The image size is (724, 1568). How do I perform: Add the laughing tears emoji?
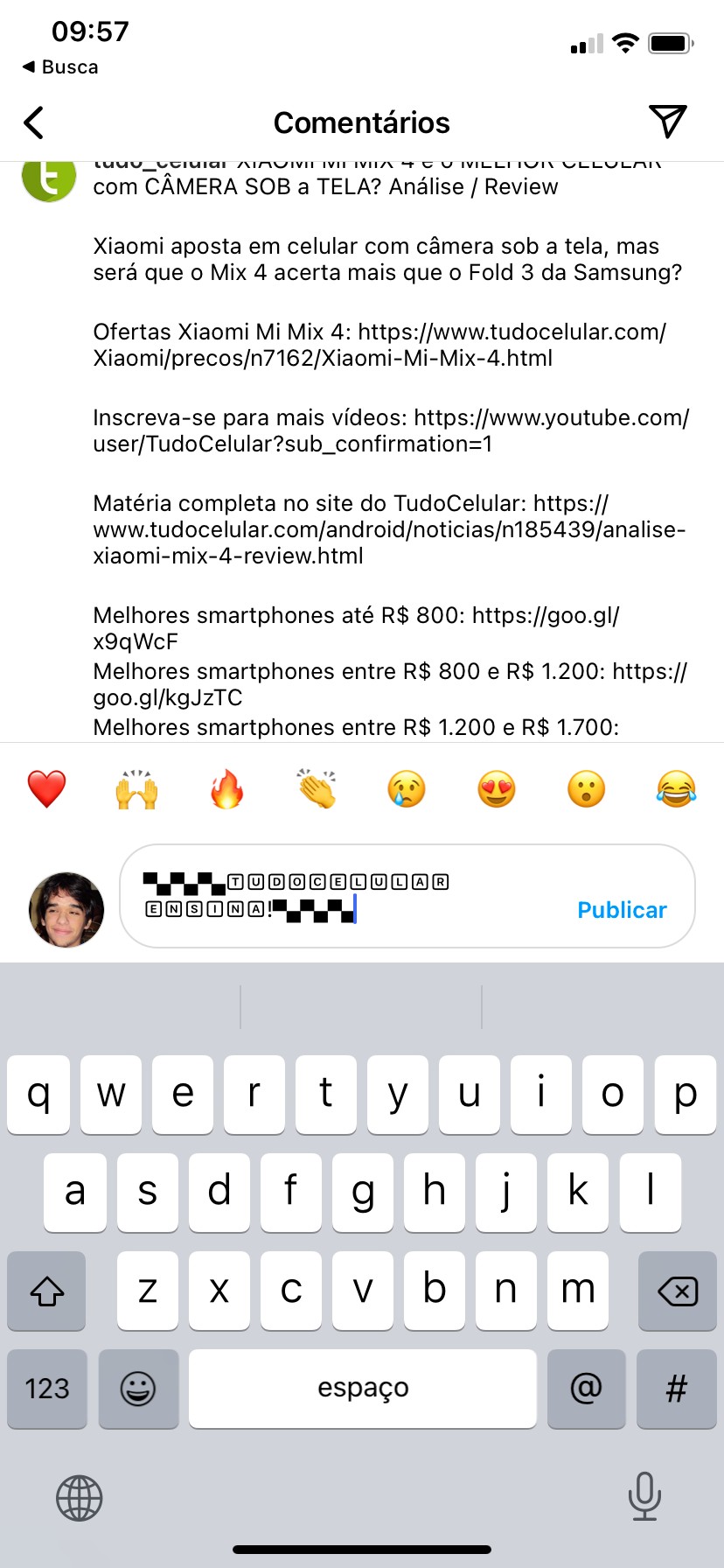coord(676,789)
